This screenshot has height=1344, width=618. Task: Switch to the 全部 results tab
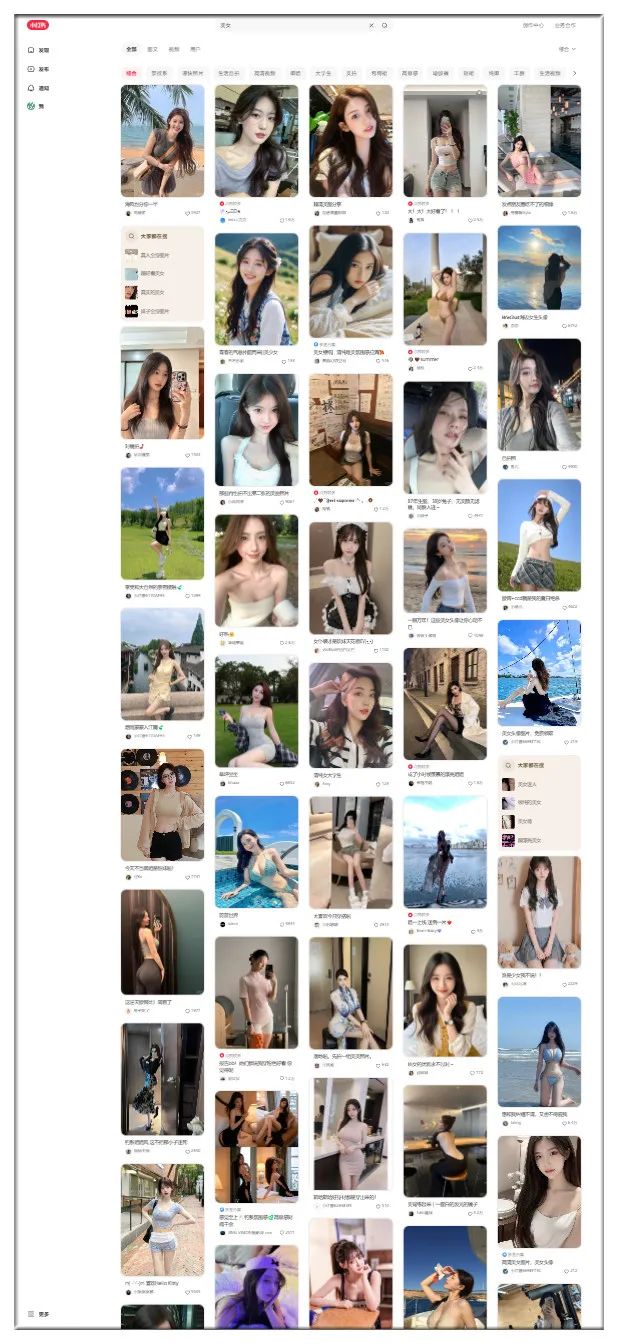pos(131,48)
